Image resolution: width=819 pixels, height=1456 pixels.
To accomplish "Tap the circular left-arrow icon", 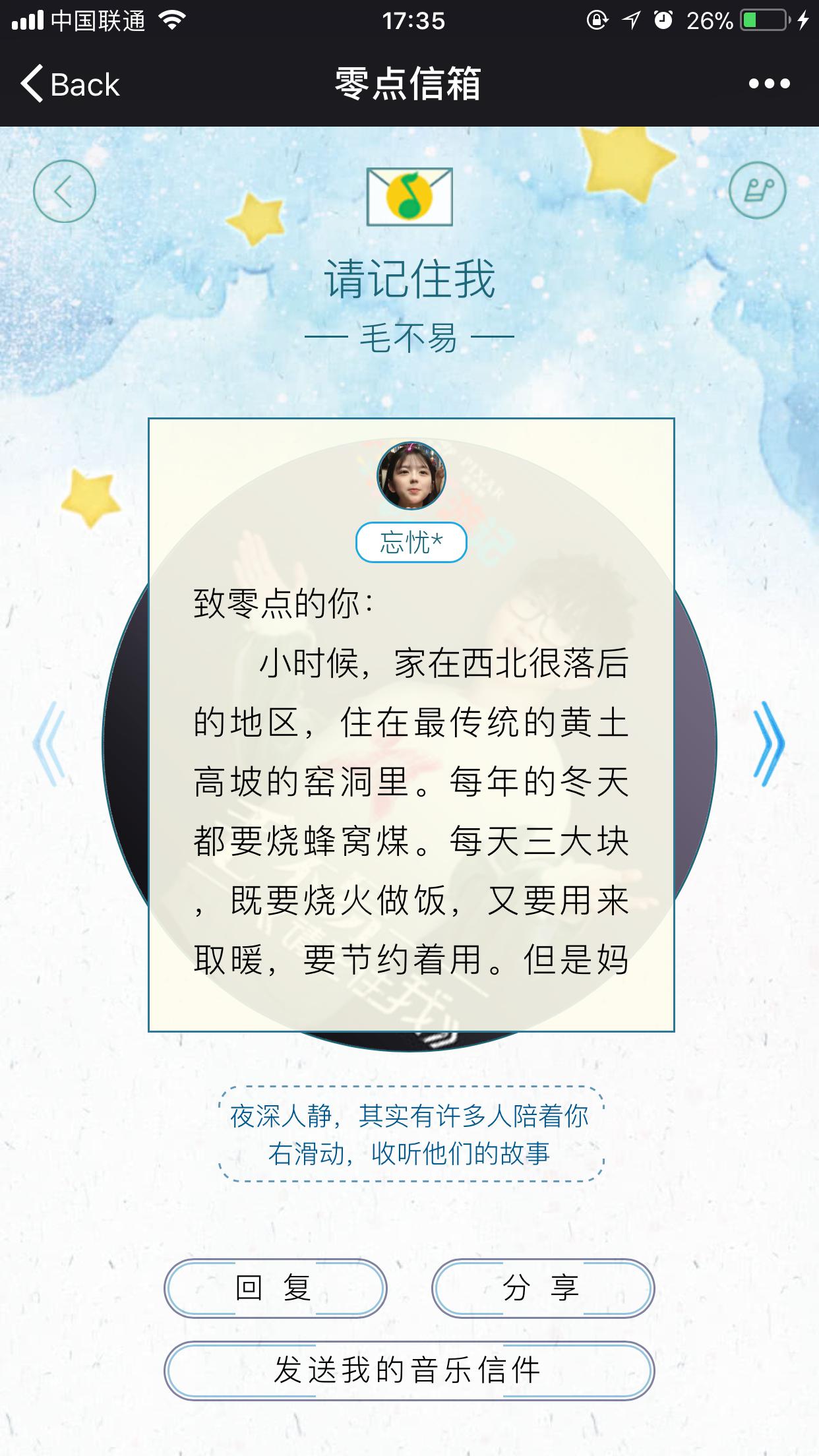I will point(65,191).
